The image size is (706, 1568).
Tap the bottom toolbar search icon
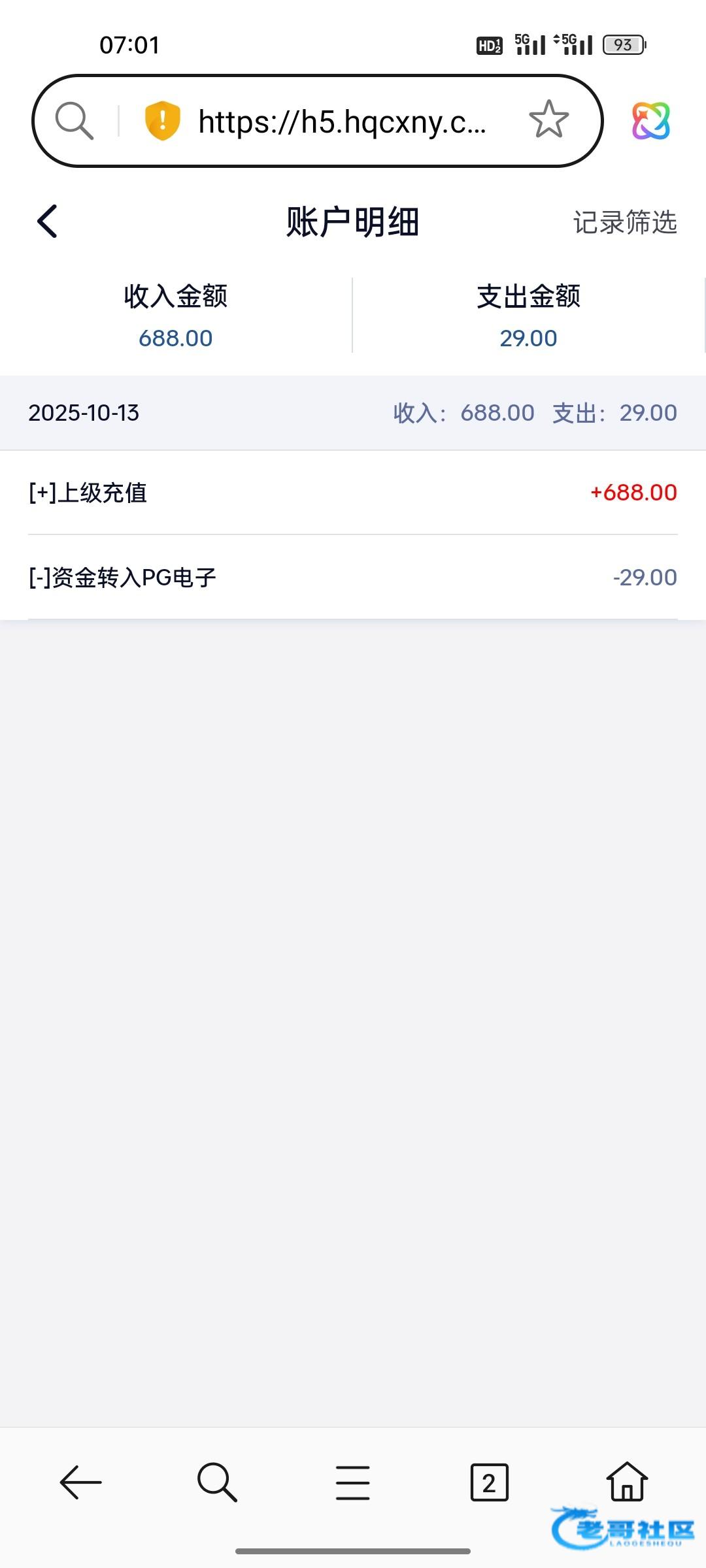217,1482
